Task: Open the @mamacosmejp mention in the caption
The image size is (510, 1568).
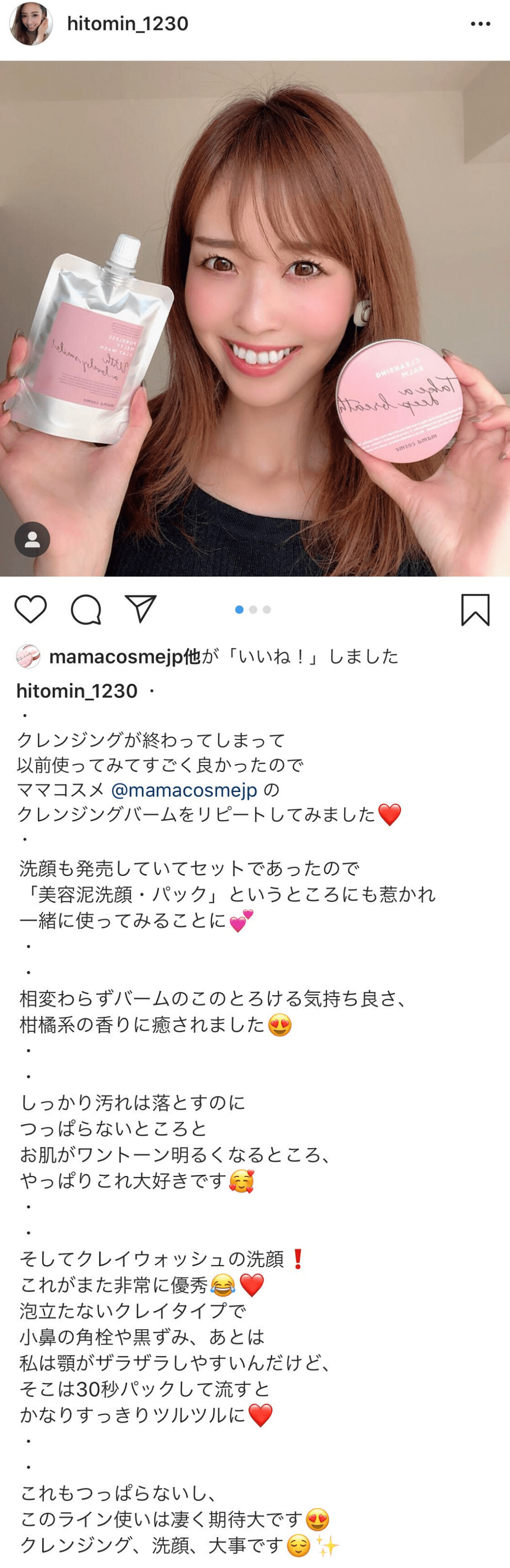Action: pyautogui.click(x=184, y=790)
